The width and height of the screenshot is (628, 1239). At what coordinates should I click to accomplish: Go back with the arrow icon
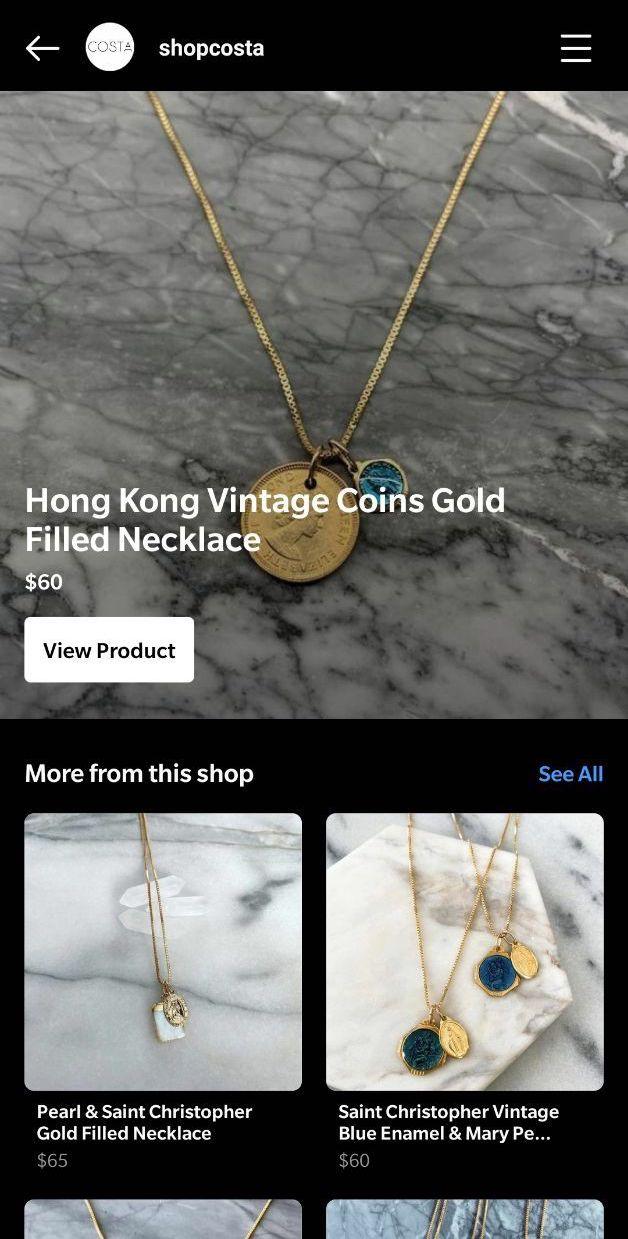[x=42, y=48]
